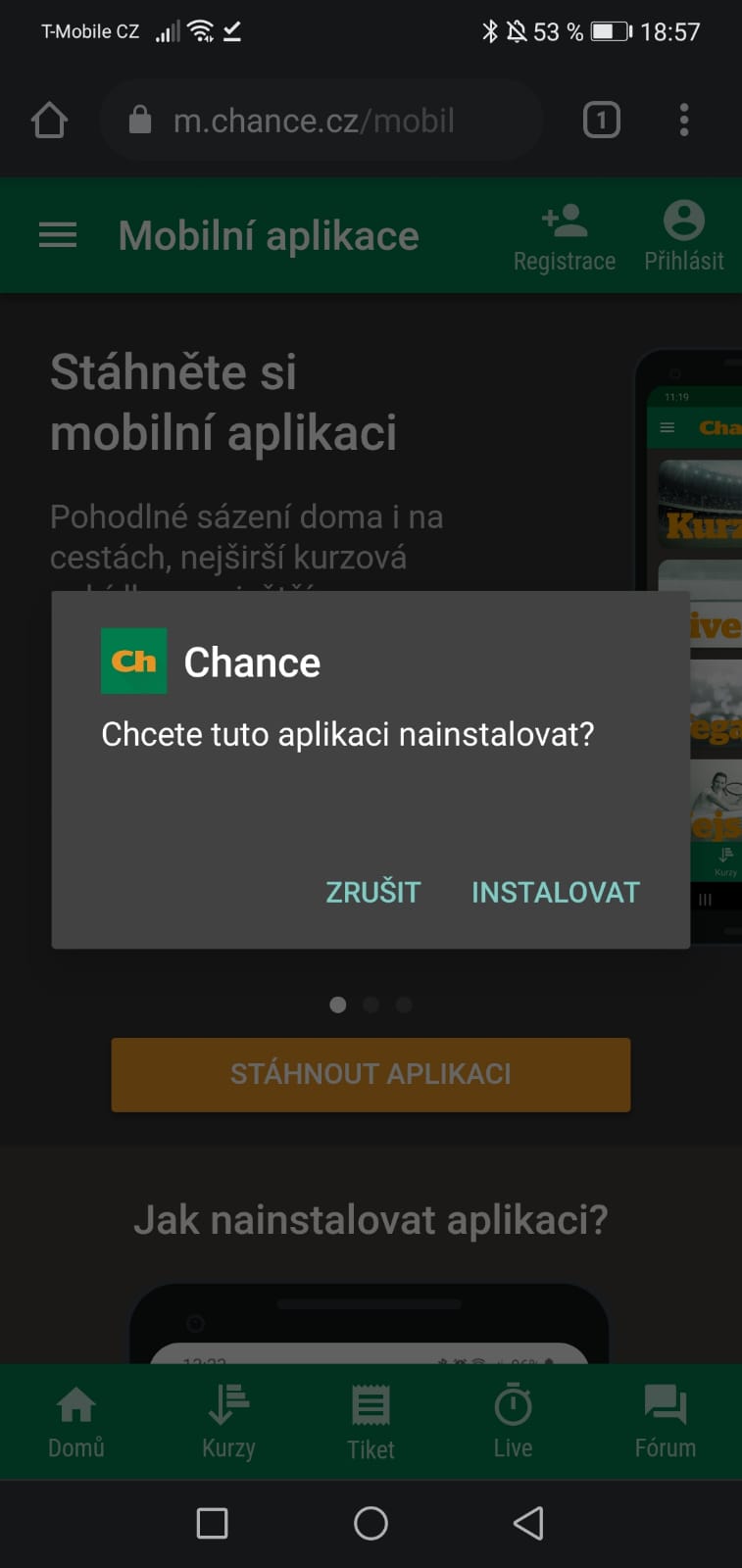Image resolution: width=742 pixels, height=1568 pixels.
Task: Confirm installation with INSTALOVAT
Action: [556, 892]
